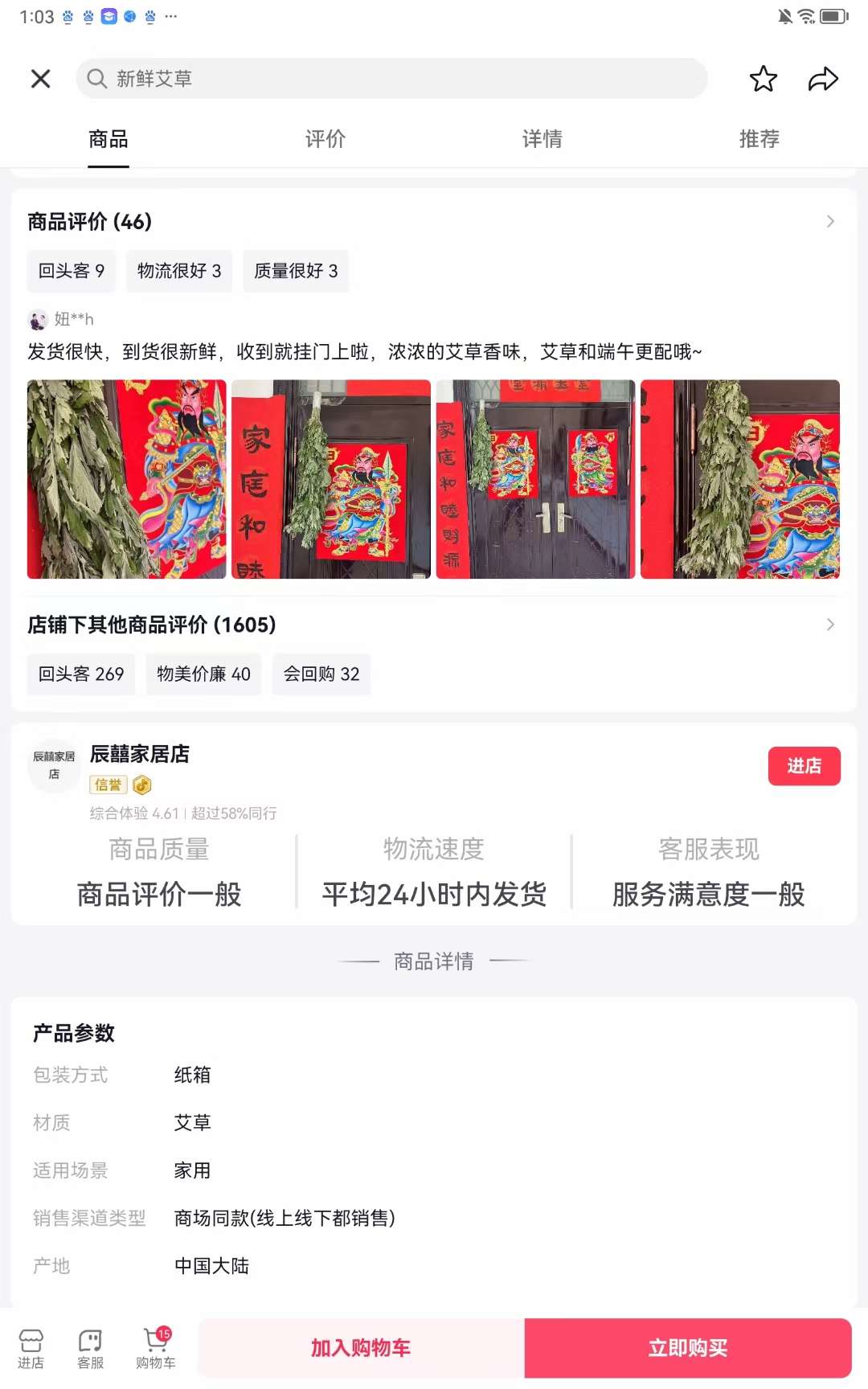Close the product page
Viewport: 868px width, 1389px height.
40,79
